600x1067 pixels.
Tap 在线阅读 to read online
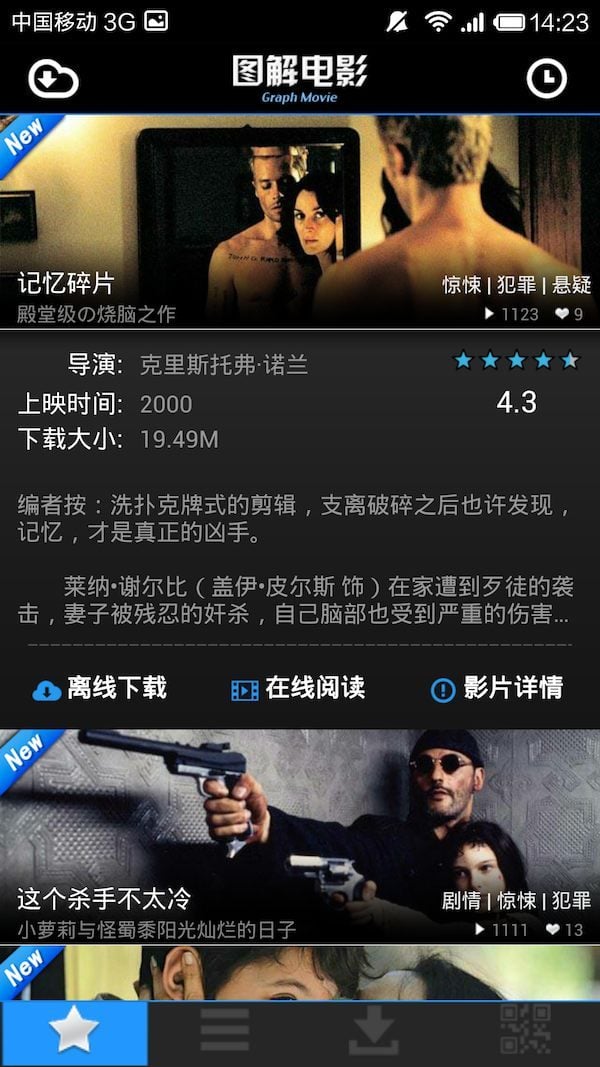click(298, 688)
